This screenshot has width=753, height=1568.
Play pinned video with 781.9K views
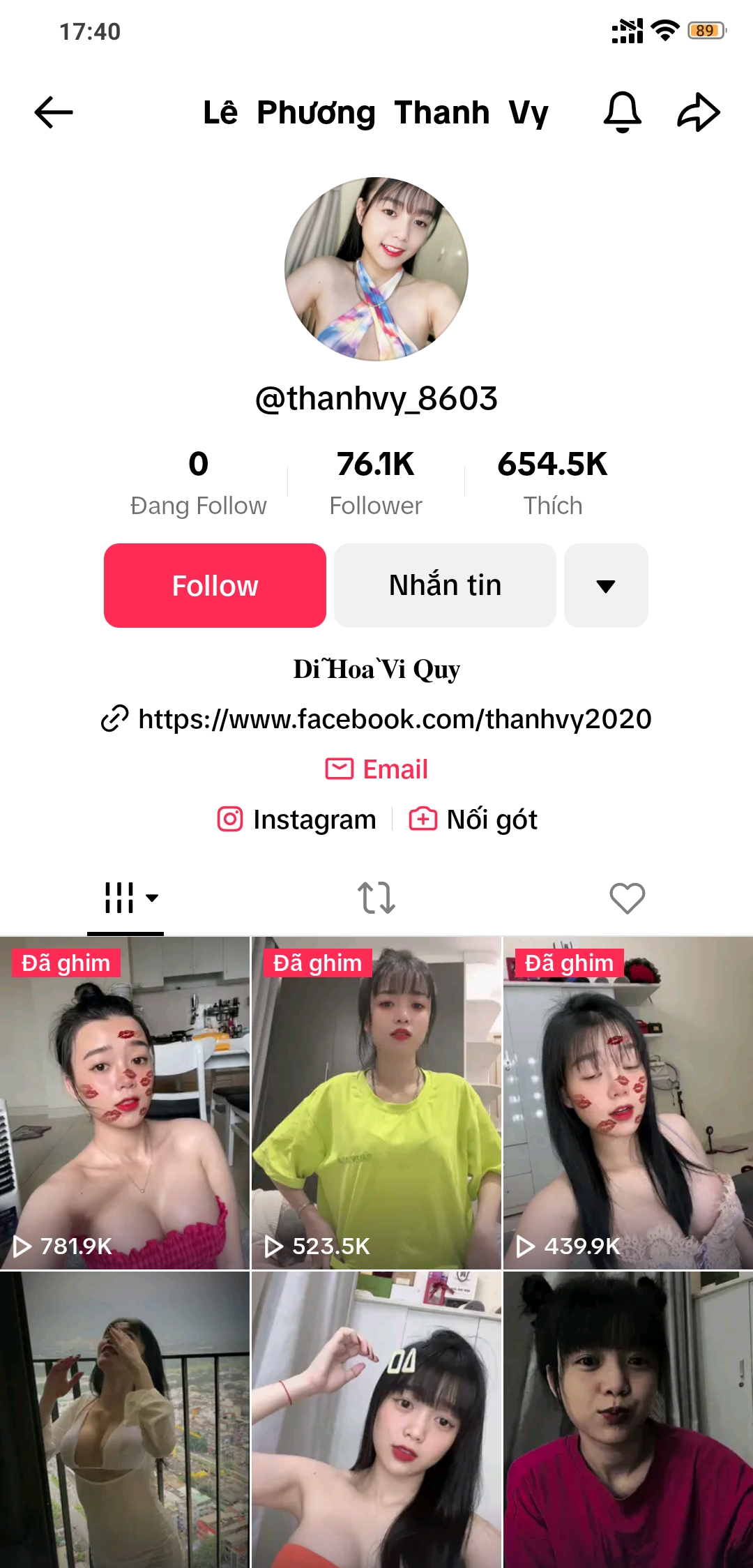[125, 1102]
